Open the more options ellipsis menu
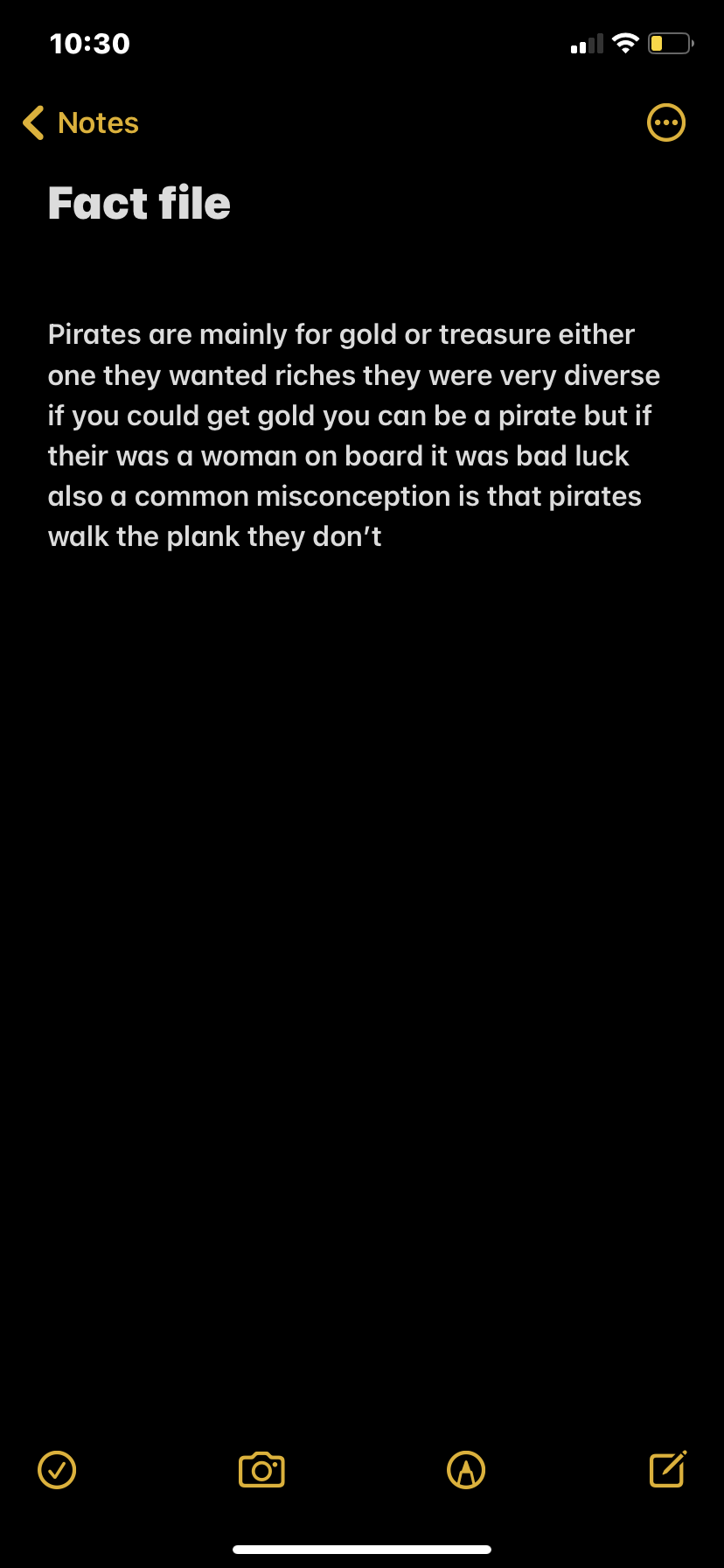The height and width of the screenshot is (1568, 724). tap(665, 123)
